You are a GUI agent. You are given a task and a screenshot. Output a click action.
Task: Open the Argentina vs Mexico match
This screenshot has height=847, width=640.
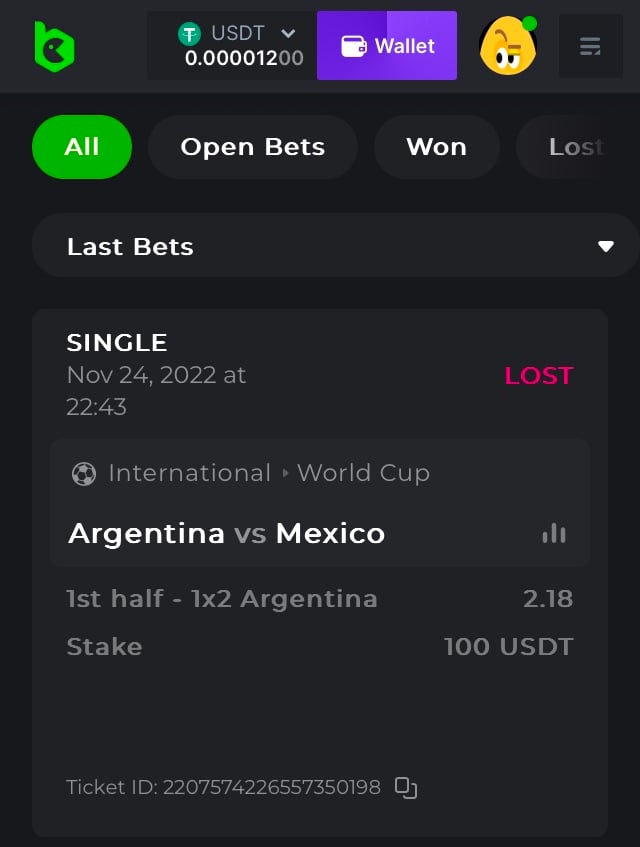click(226, 533)
